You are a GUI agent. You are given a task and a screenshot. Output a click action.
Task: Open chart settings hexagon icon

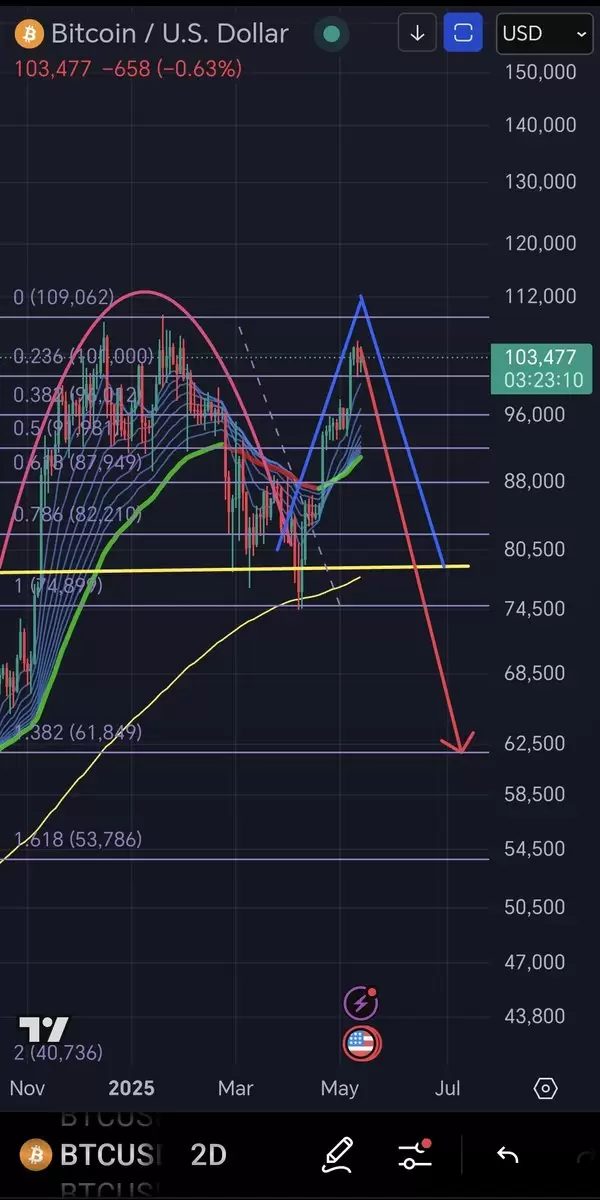(545, 1088)
